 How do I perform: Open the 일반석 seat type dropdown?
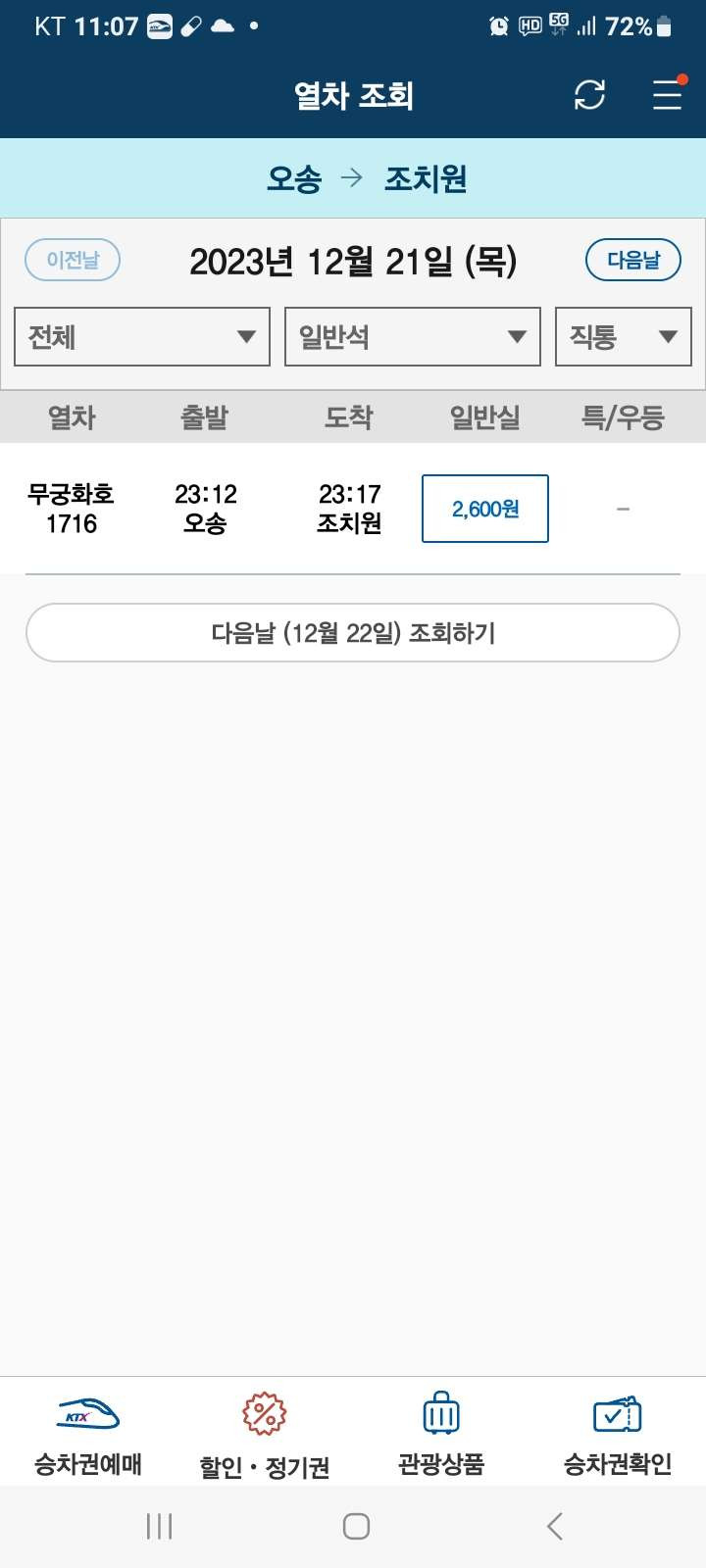point(412,337)
